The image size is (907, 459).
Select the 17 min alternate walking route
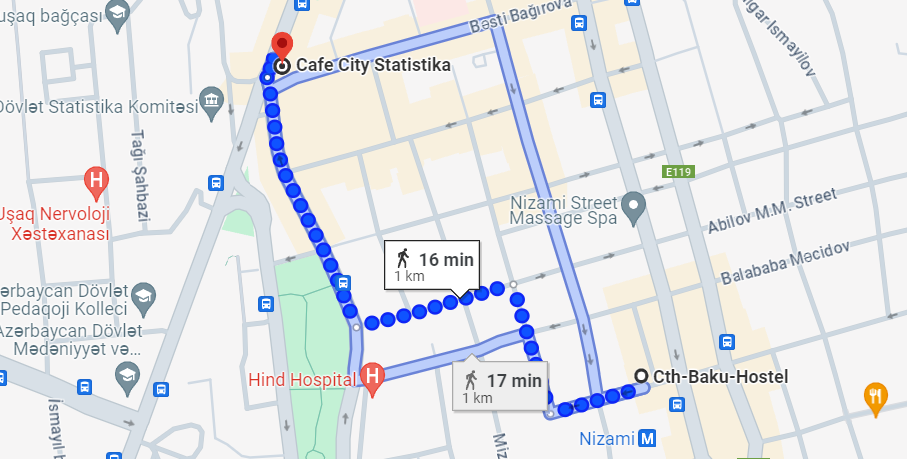(502, 386)
